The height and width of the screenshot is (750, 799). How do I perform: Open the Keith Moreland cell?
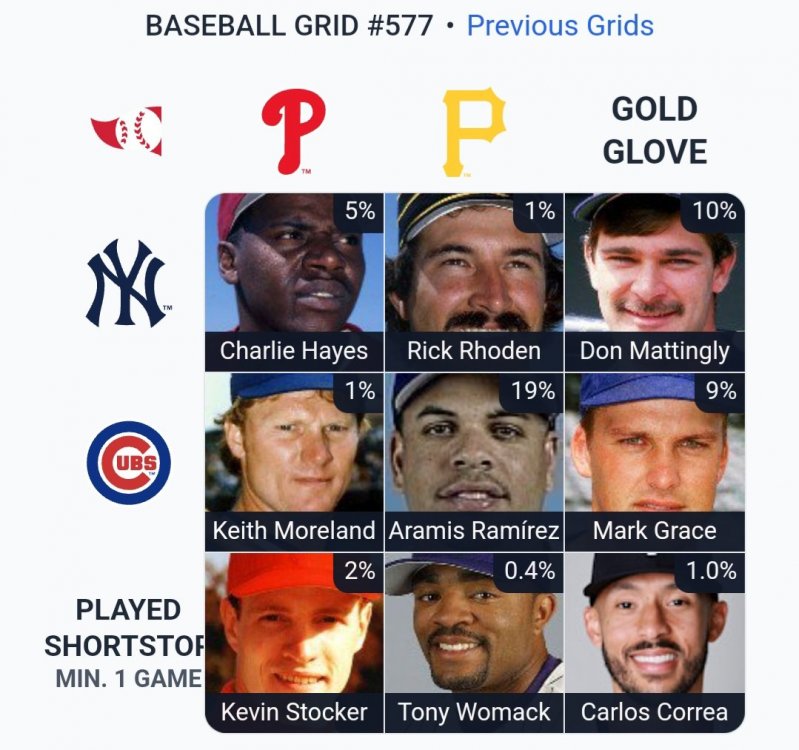[x=294, y=460]
